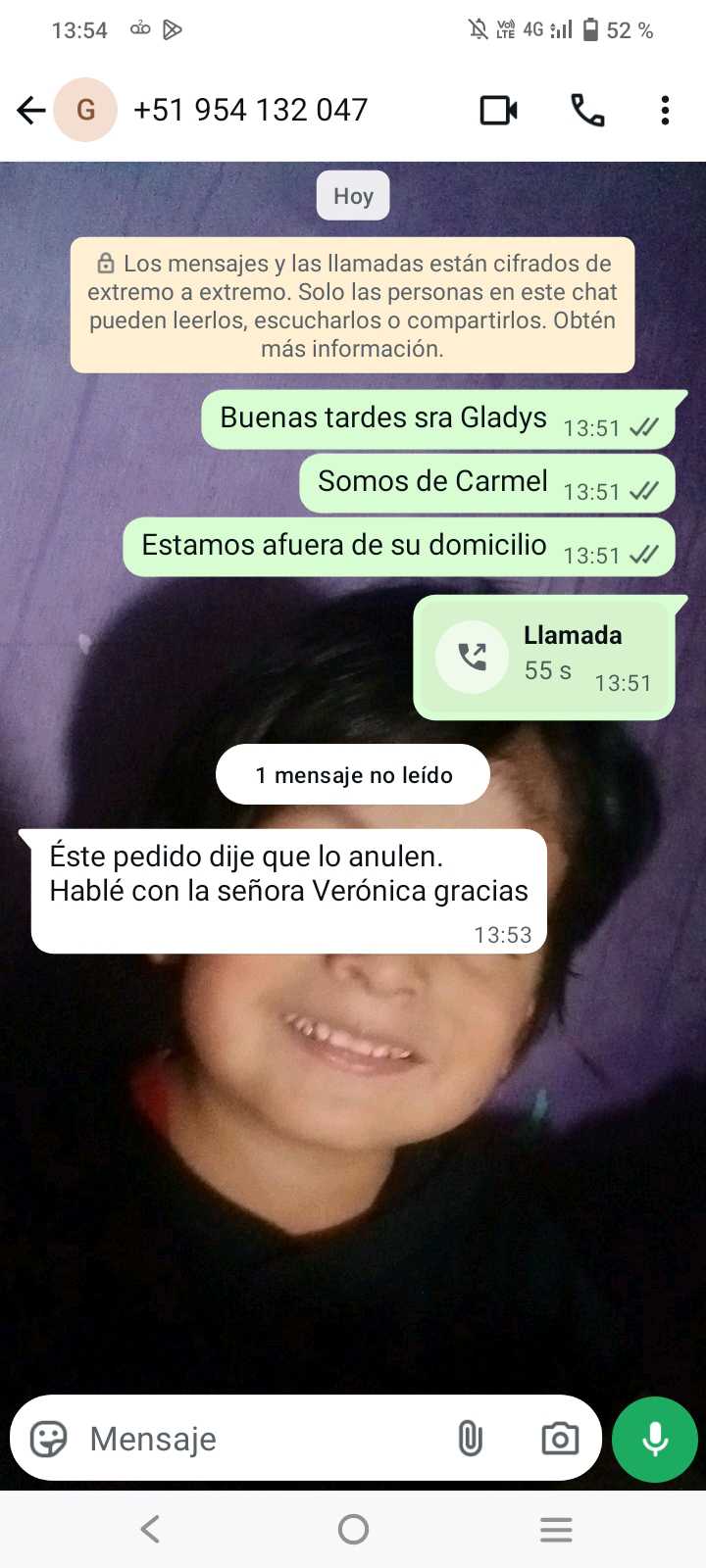Go back to the chat list
The image size is (706, 1568).
31,110
